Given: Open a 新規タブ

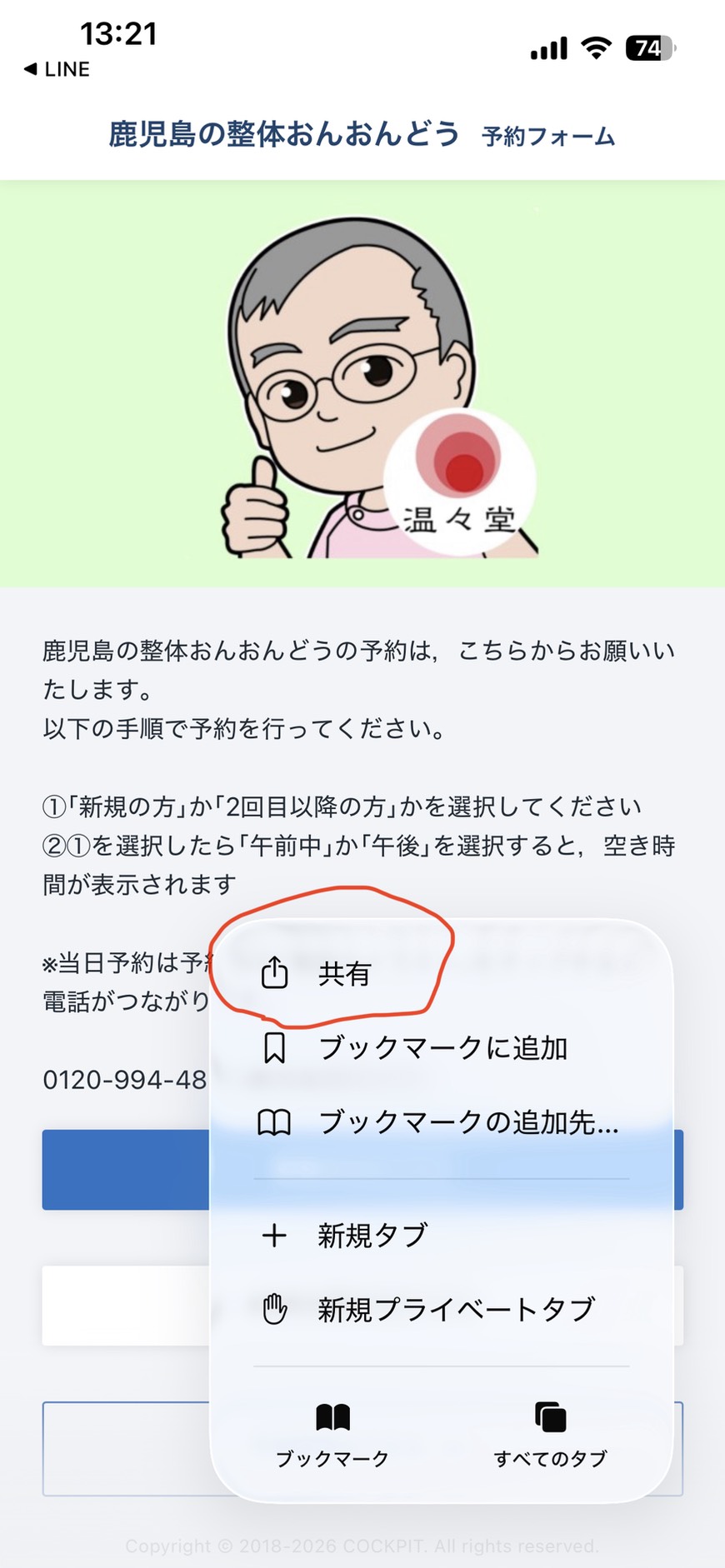Looking at the screenshot, I should [x=372, y=1235].
